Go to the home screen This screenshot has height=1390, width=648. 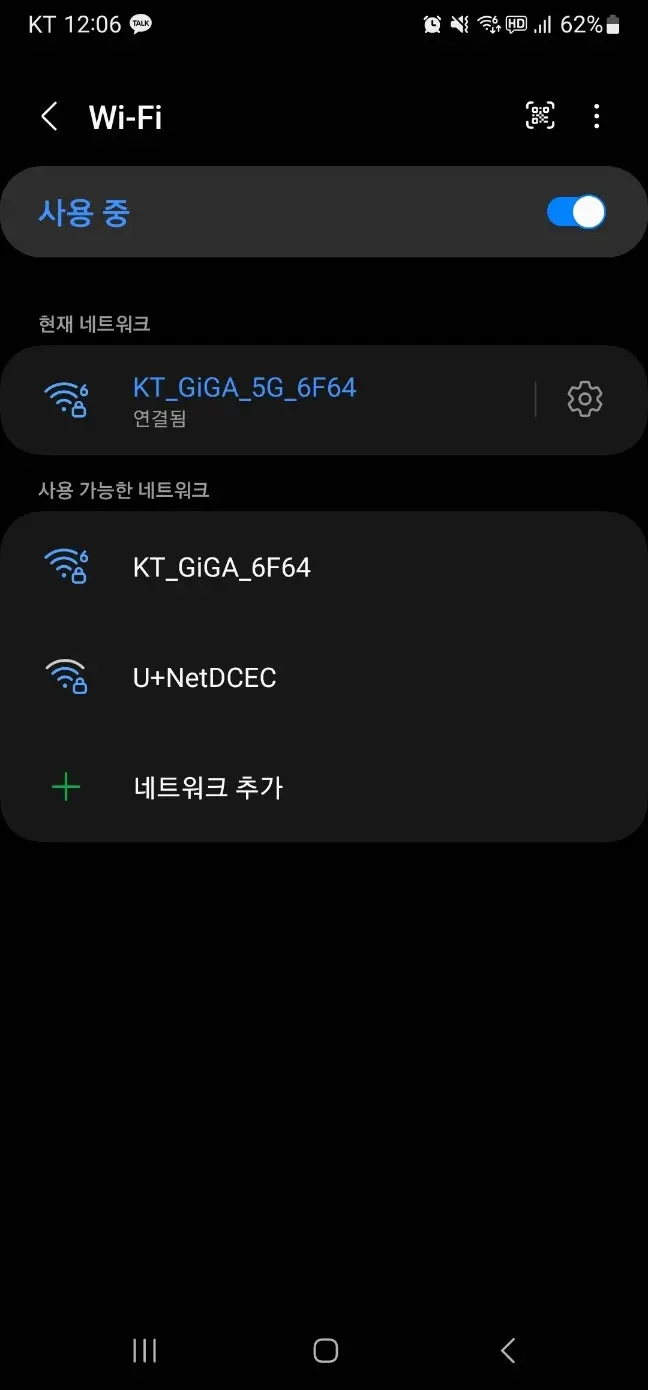[325, 1351]
